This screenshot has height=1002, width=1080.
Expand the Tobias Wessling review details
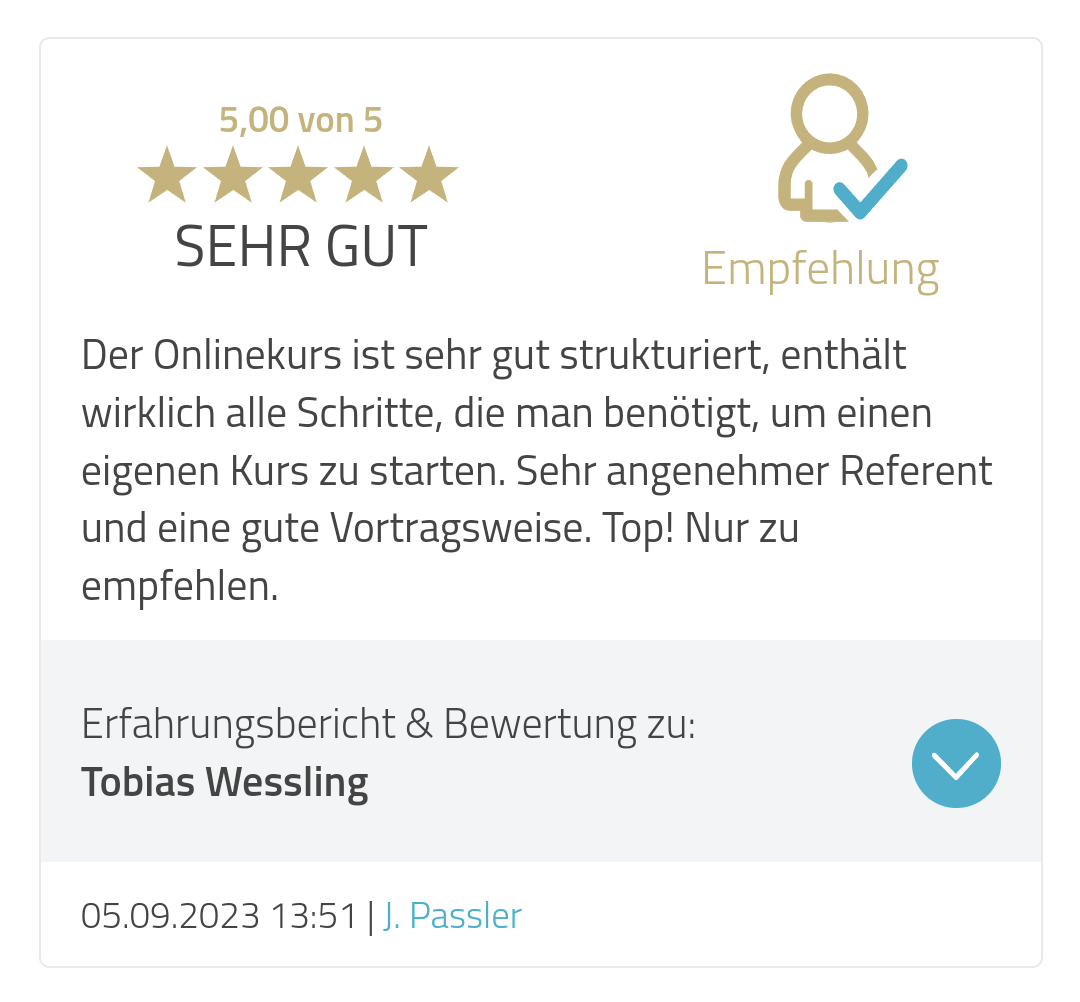[955, 764]
